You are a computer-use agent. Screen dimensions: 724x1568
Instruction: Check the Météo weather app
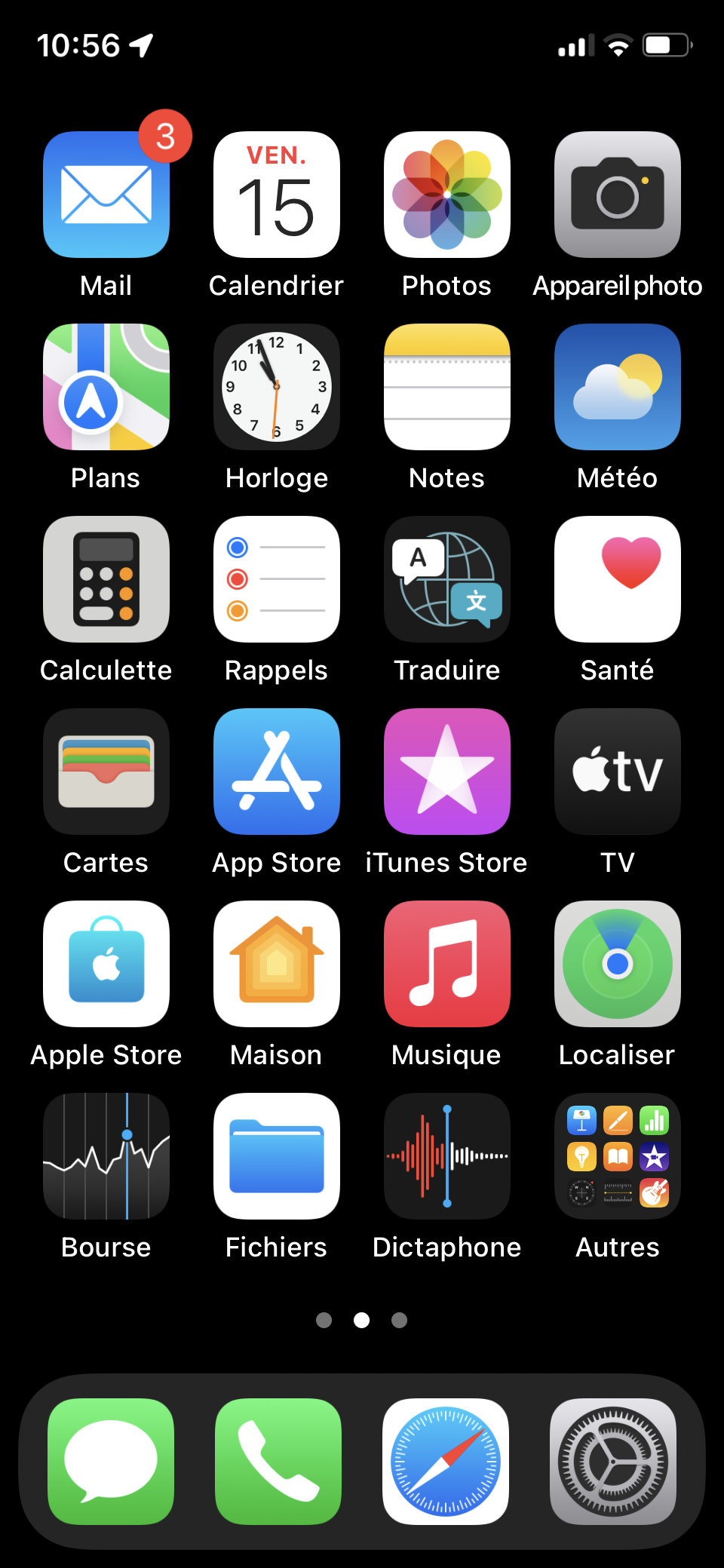point(618,387)
